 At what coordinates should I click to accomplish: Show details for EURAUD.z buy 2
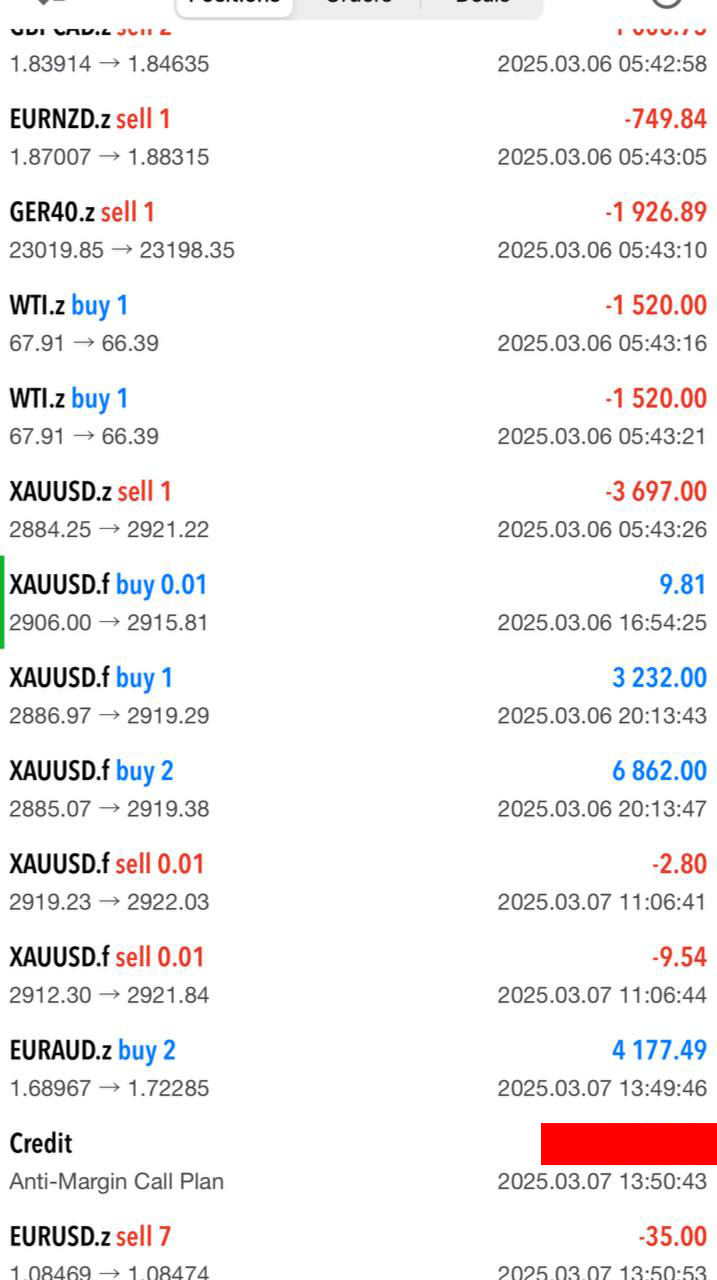[358, 1068]
